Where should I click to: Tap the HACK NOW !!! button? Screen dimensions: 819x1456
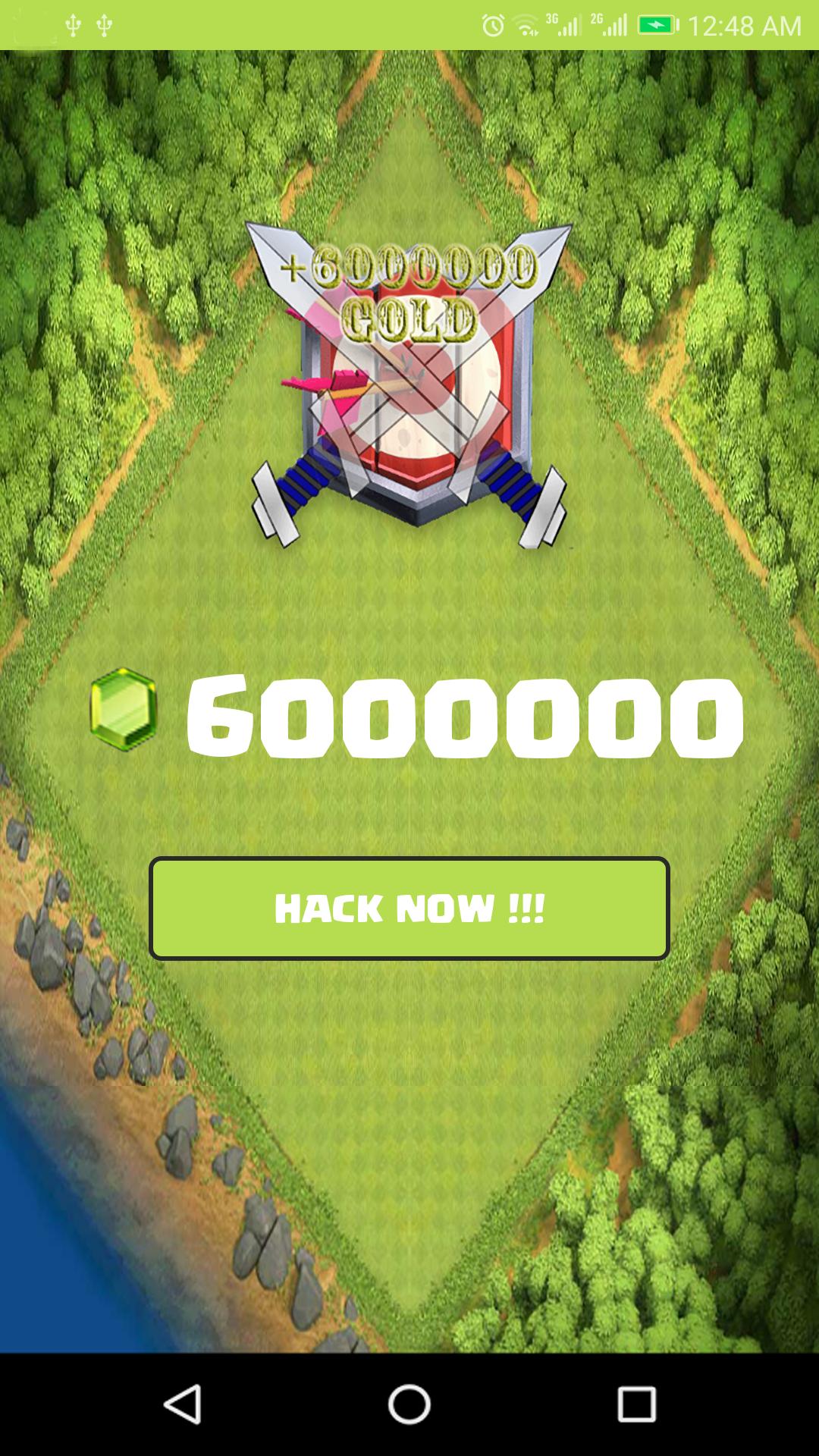(x=409, y=908)
